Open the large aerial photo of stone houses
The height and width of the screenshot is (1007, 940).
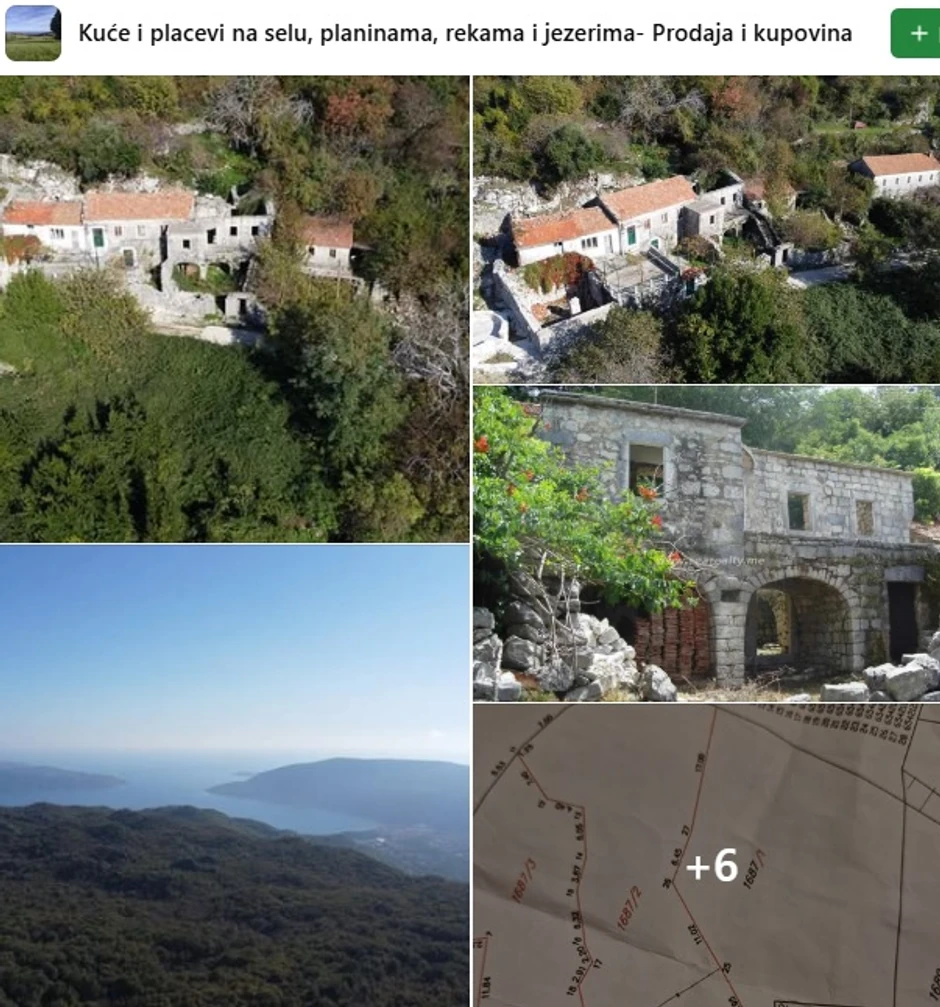(x=234, y=309)
